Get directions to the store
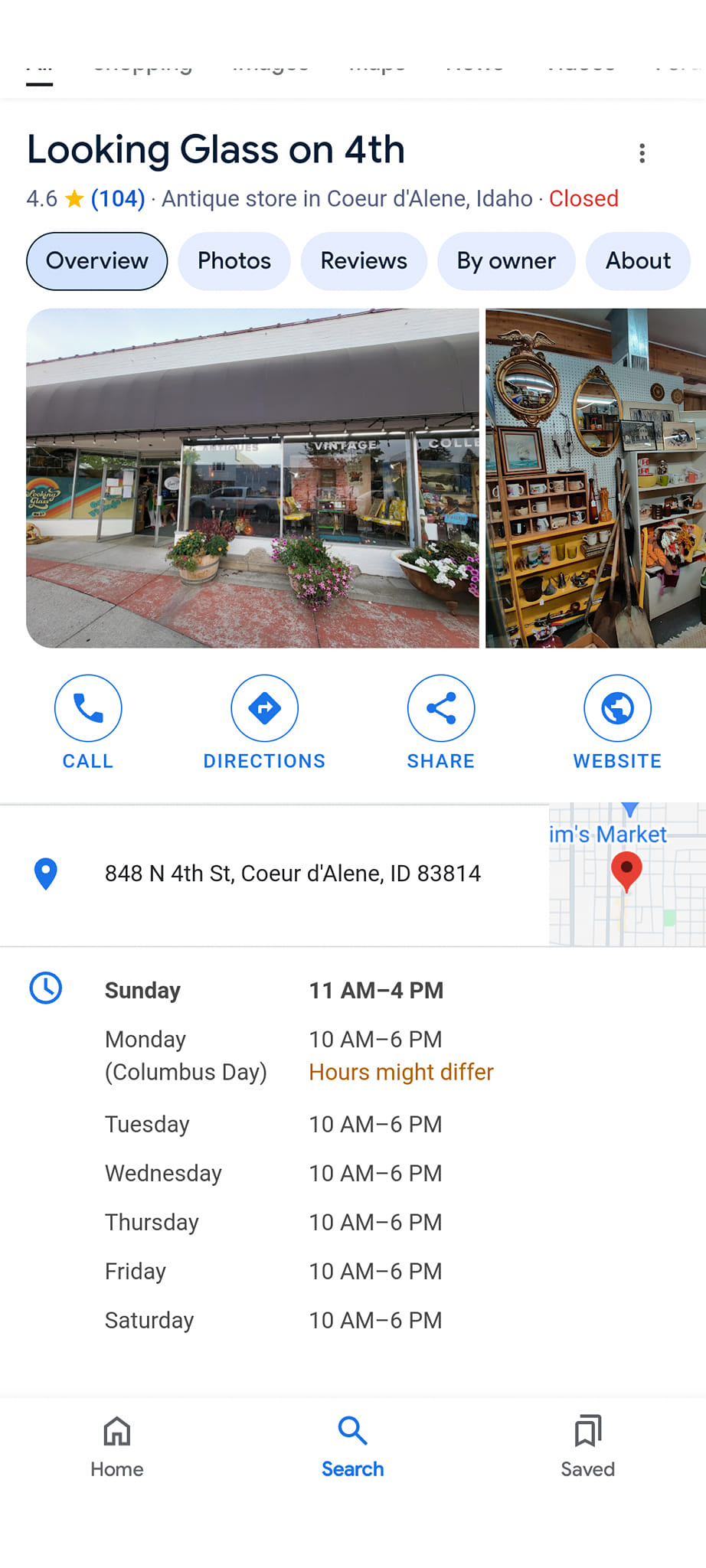Image resolution: width=706 pixels, height=1568 pixels. [x=264, y=722]
